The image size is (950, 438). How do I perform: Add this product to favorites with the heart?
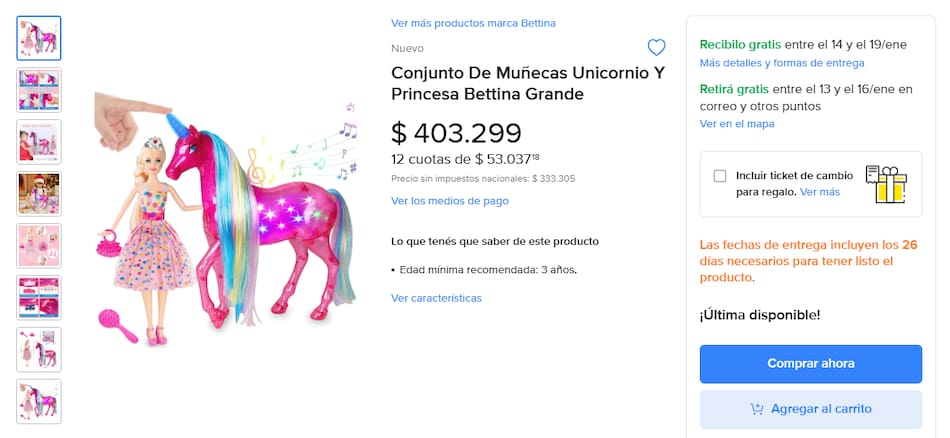(x=656, y=48)
